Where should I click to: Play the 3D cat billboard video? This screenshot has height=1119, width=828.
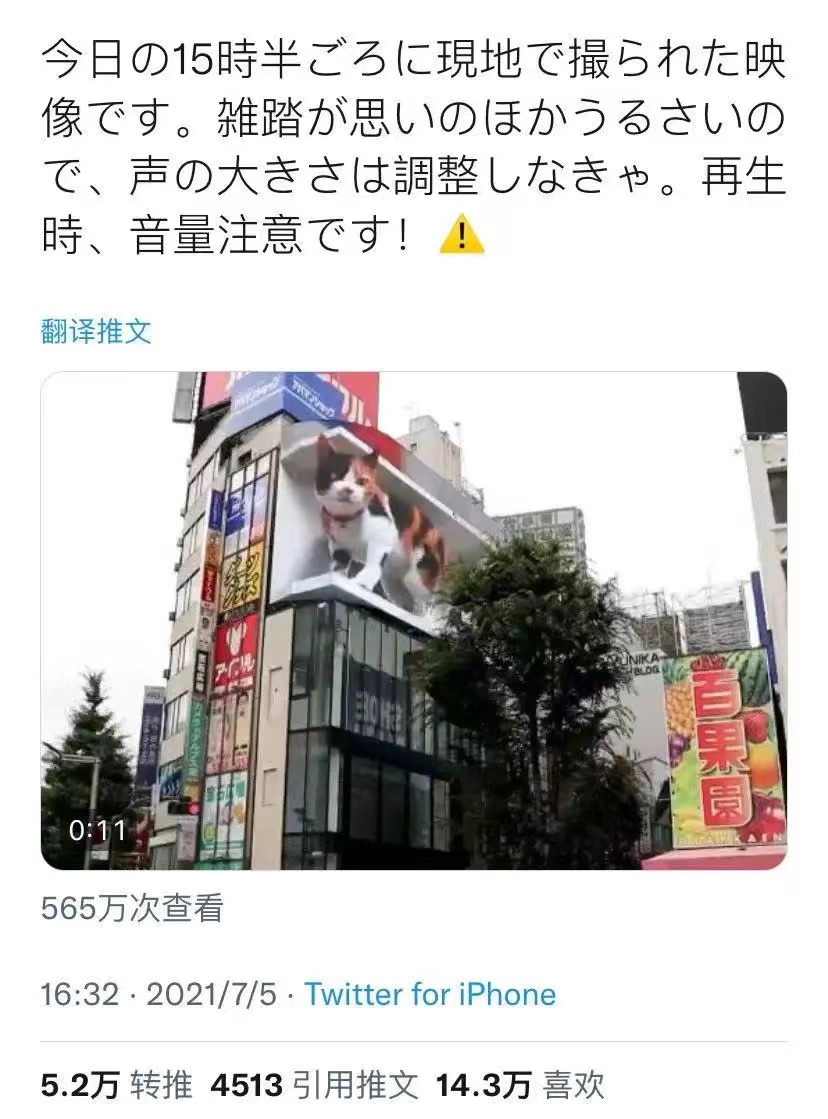pos(413,620)
